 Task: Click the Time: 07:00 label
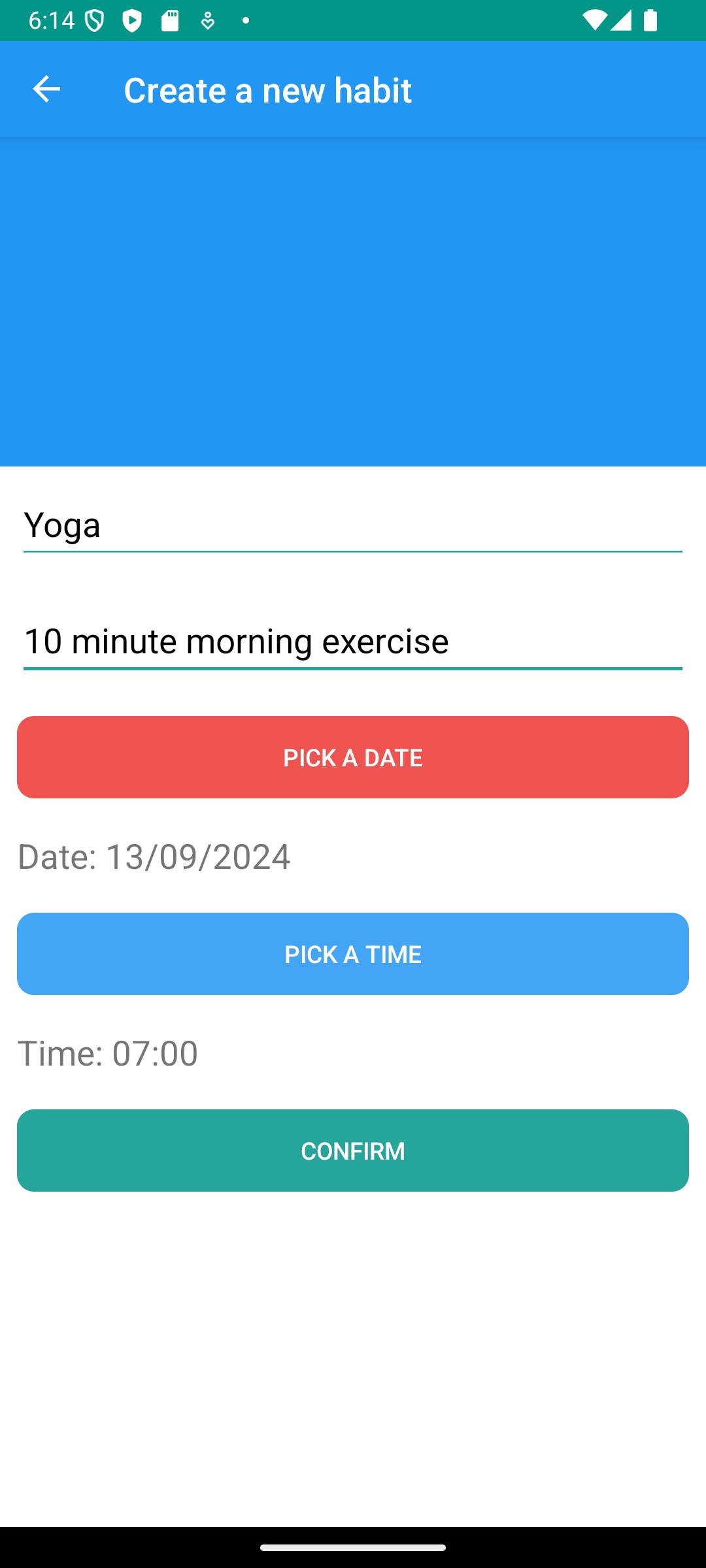click(109, 1053)
